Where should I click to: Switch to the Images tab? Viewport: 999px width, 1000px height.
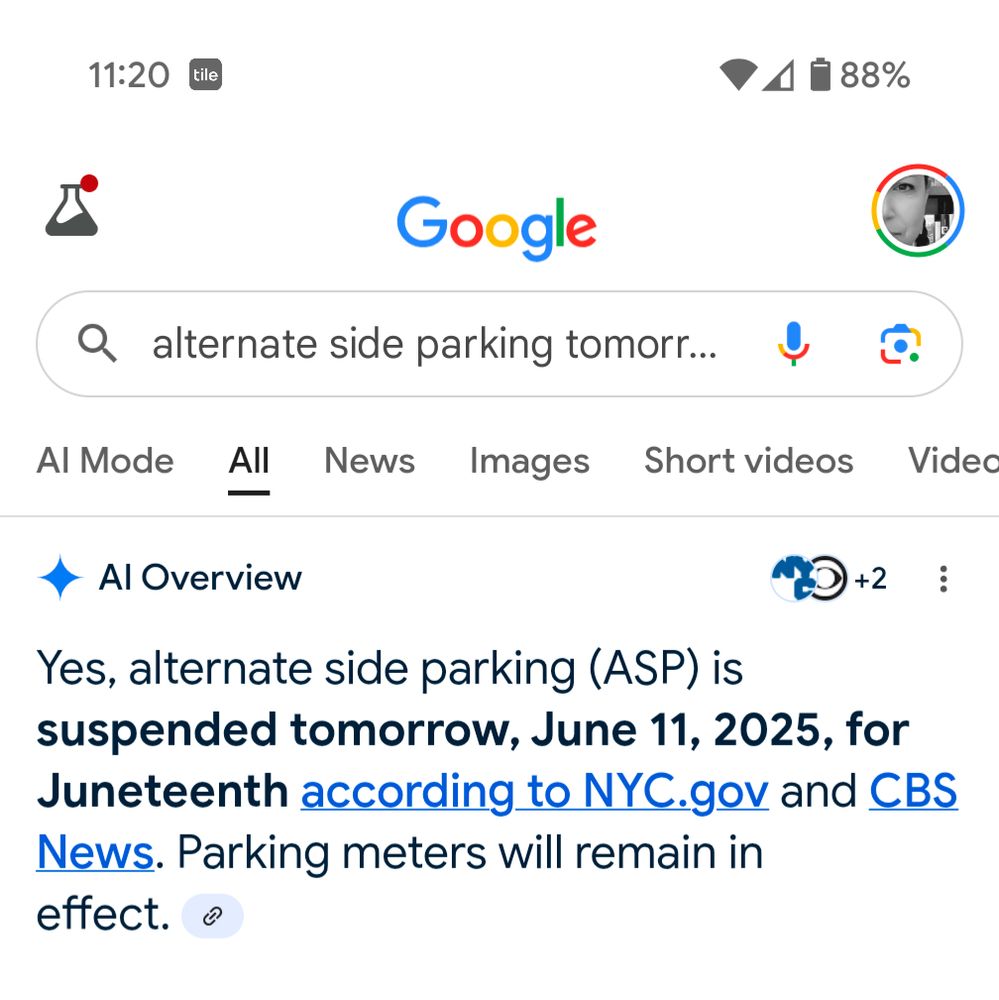528,461
